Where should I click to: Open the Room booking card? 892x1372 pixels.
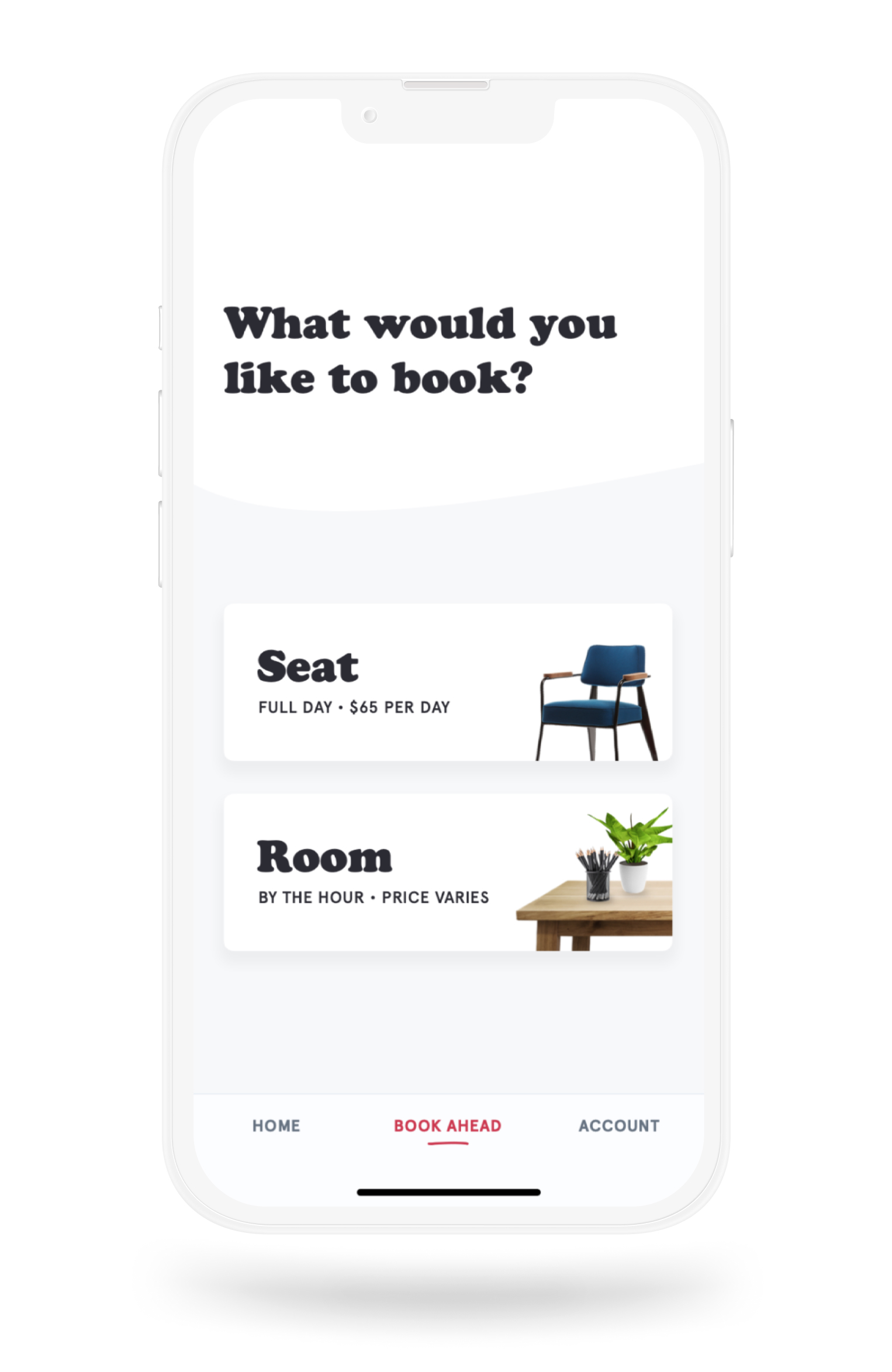tap(447, 872)
